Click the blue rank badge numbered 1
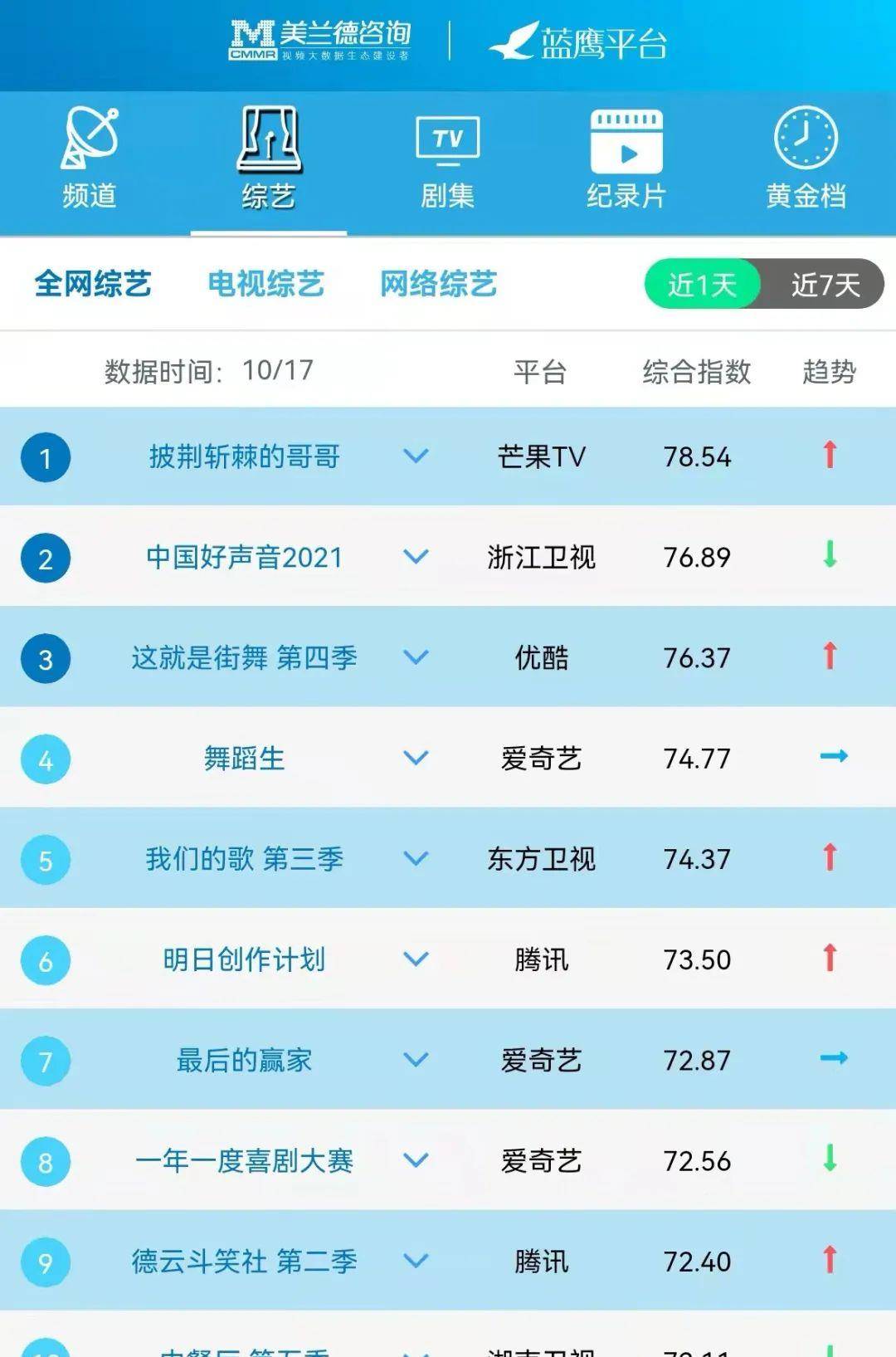Screen dimensions: 896x1357 [45, 457]
